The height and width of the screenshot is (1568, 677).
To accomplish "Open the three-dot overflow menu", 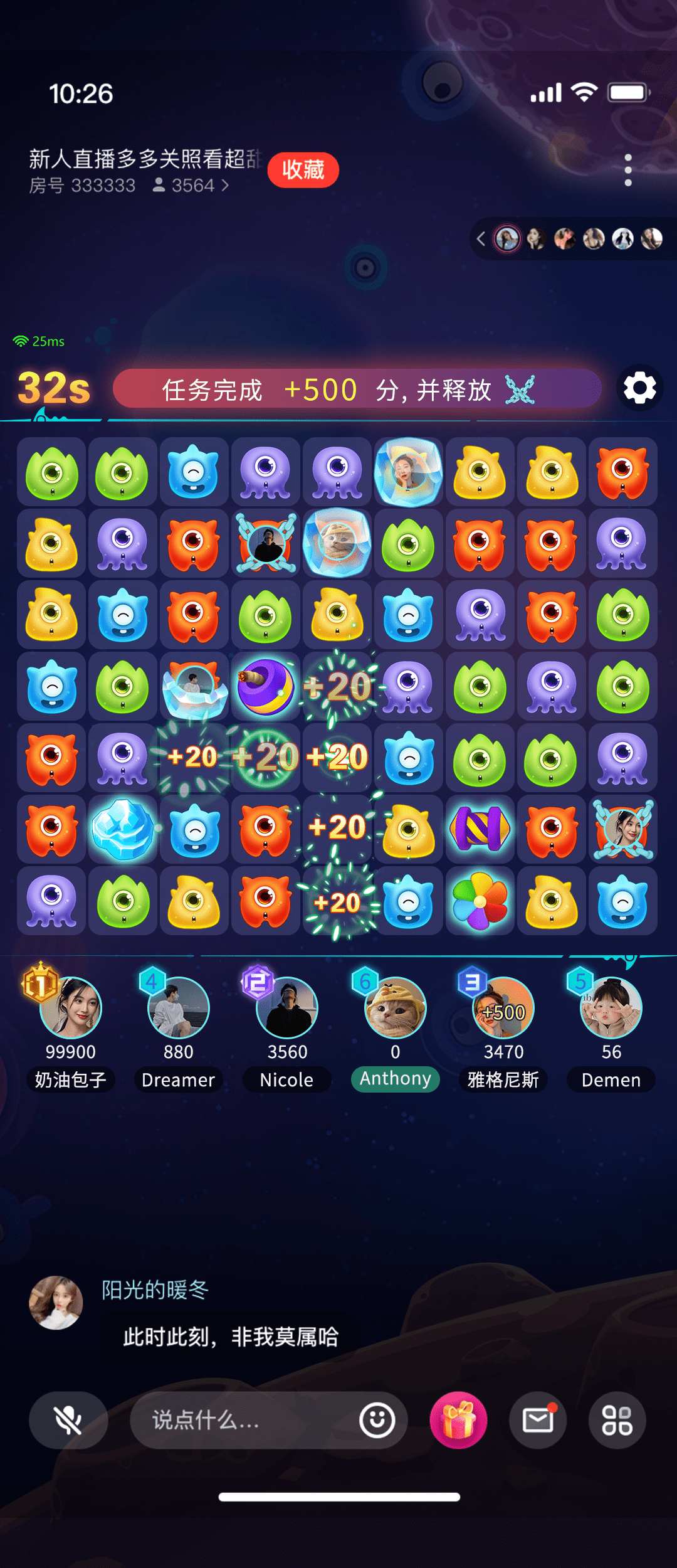I will 627,170.
